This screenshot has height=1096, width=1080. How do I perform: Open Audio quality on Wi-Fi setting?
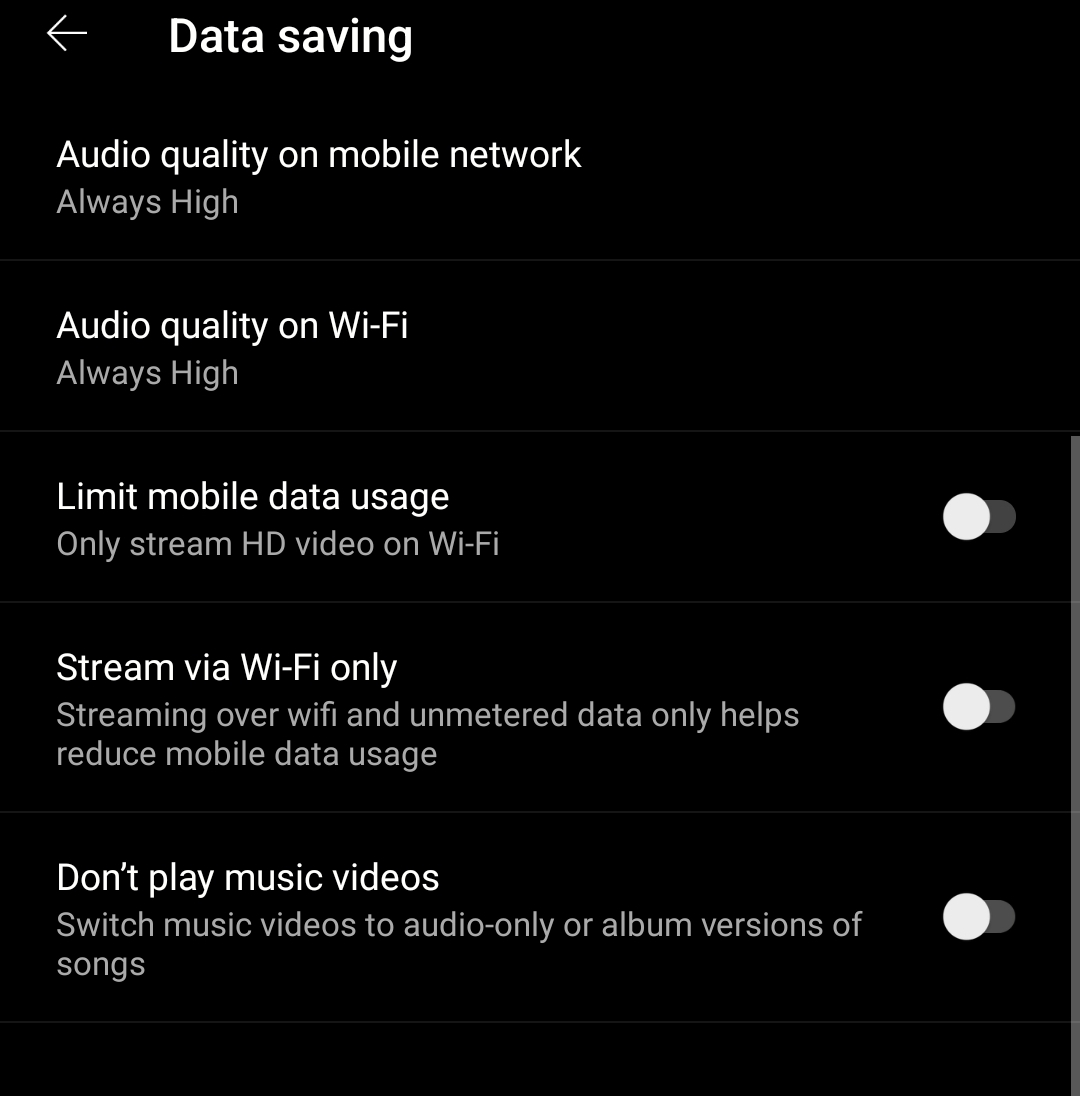coord(233,348)
